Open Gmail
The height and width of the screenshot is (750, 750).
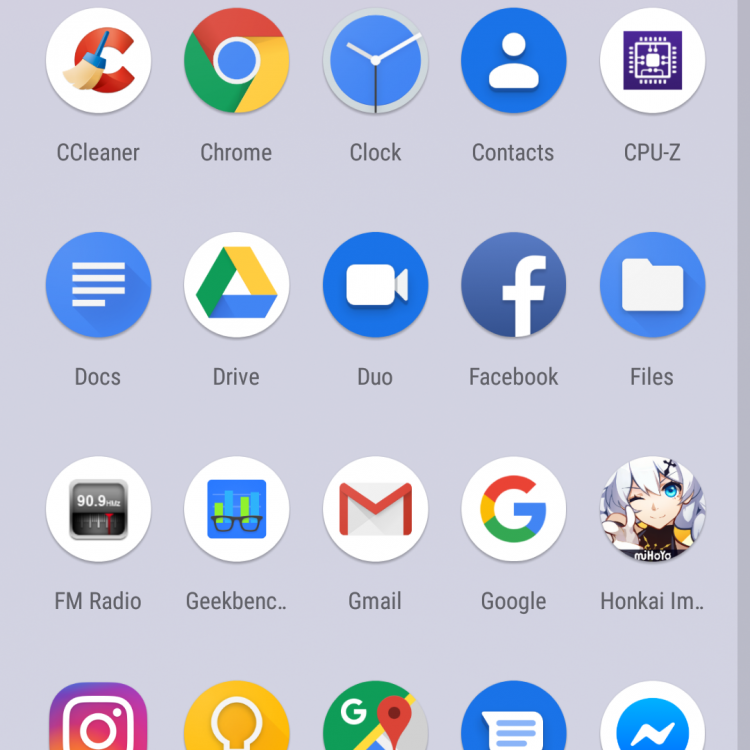click(375, 510)
